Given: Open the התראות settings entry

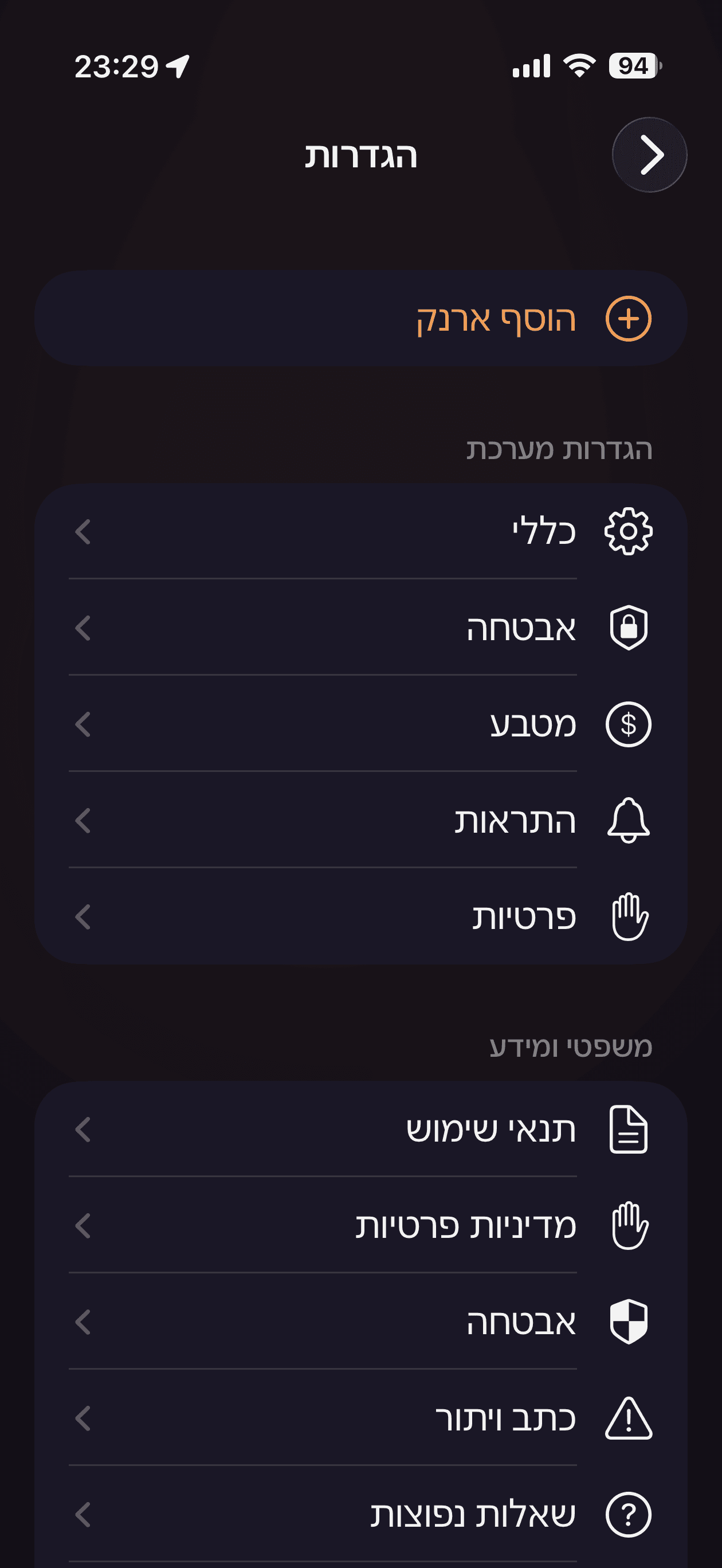Looking at the screenshot, I should pos(365,821).
